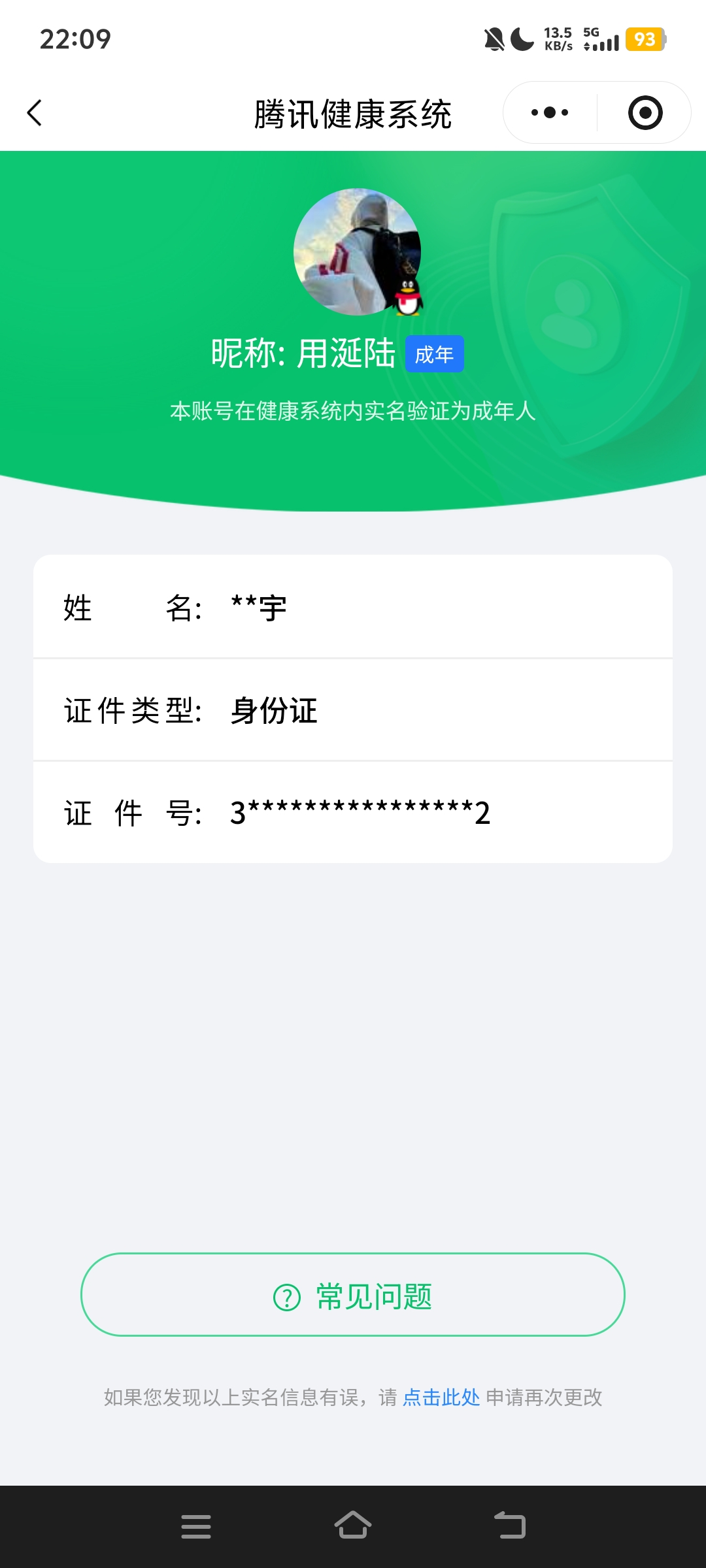Open the mini program more options menu
The height and width of the screenshot is (1568, 706).
coord(550,113)
